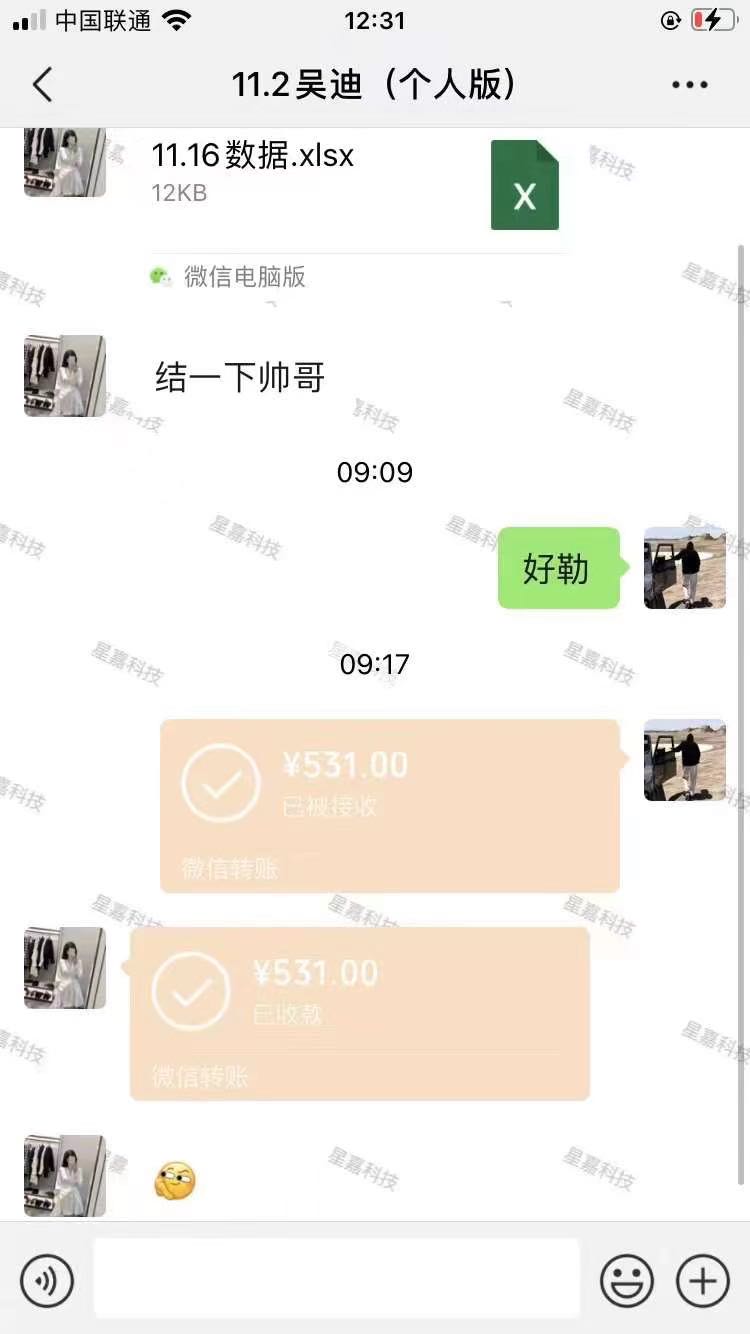Open the plus attachments menu
The height and width of the screenshot is (1334, 750).
[x=703, y=1280]
